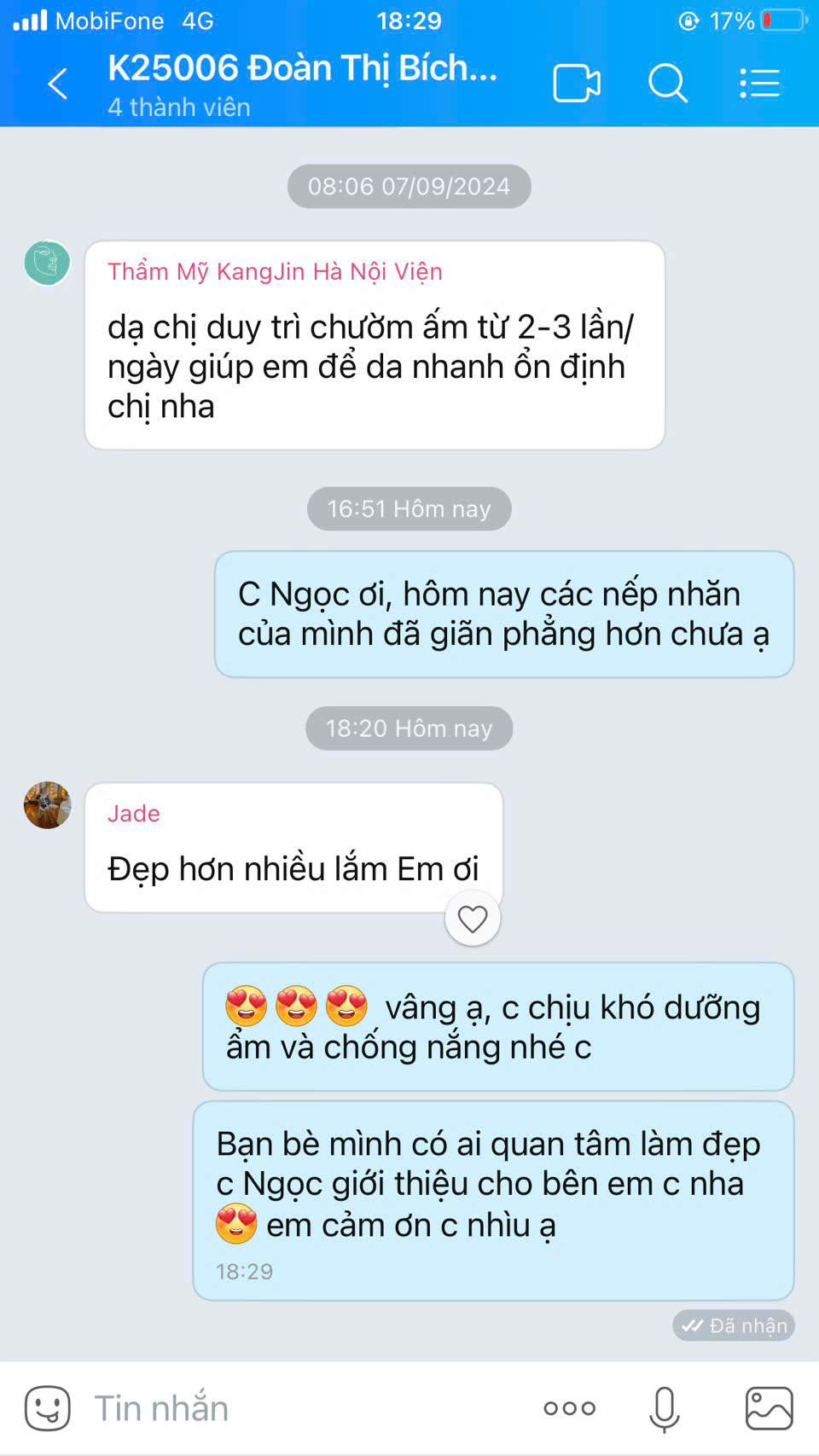React with heart to Jade's message
This screenshot has width=819, height=1456.
pos(473,919)
